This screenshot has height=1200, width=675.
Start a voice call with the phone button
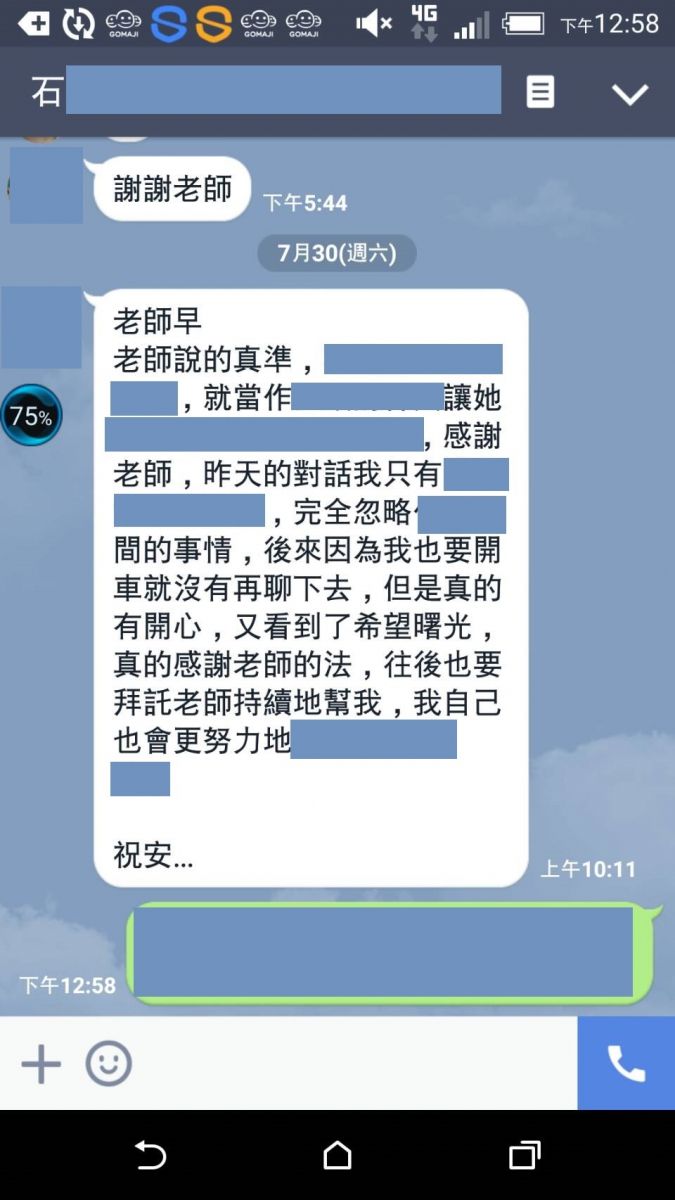pos(626,1064)
